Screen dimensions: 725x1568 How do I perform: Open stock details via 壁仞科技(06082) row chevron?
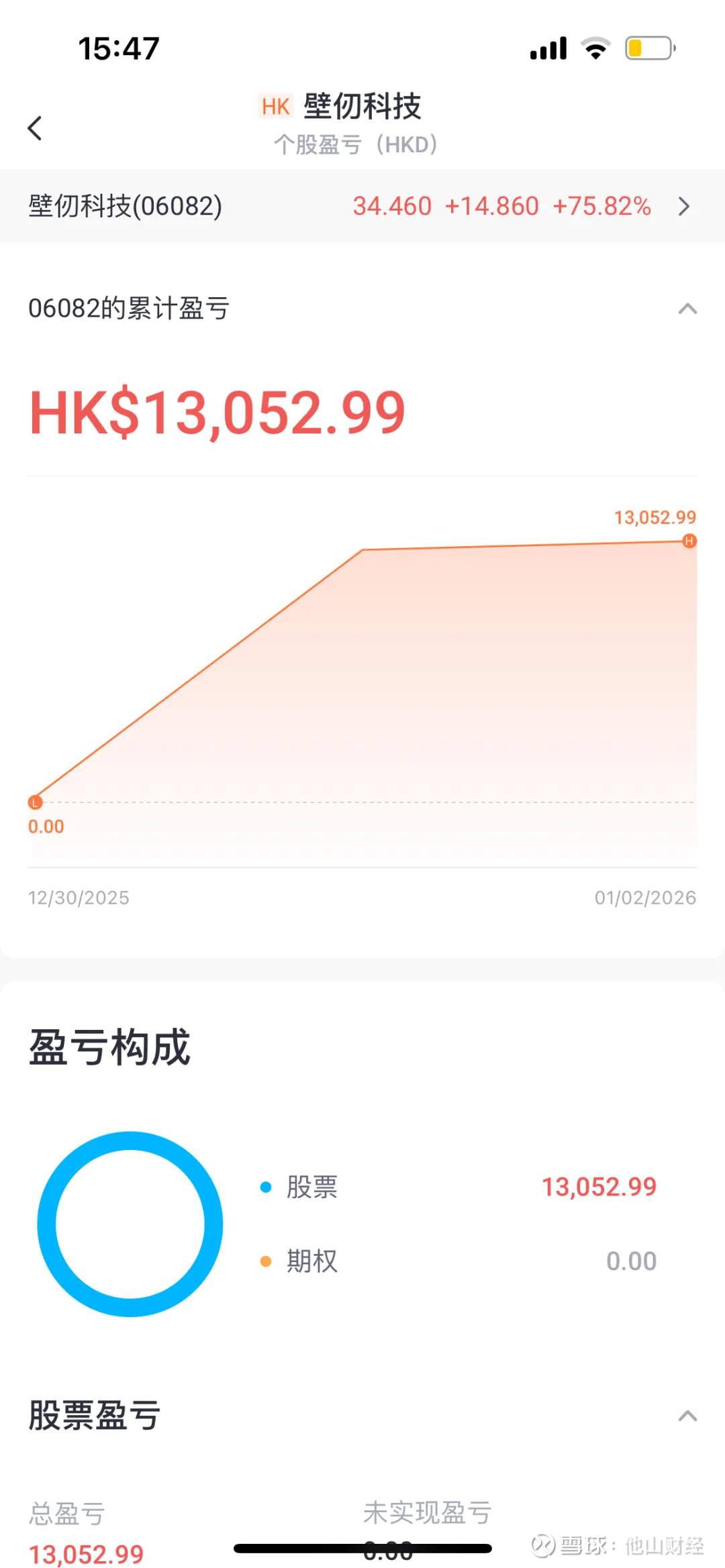[x=683, y=206]
